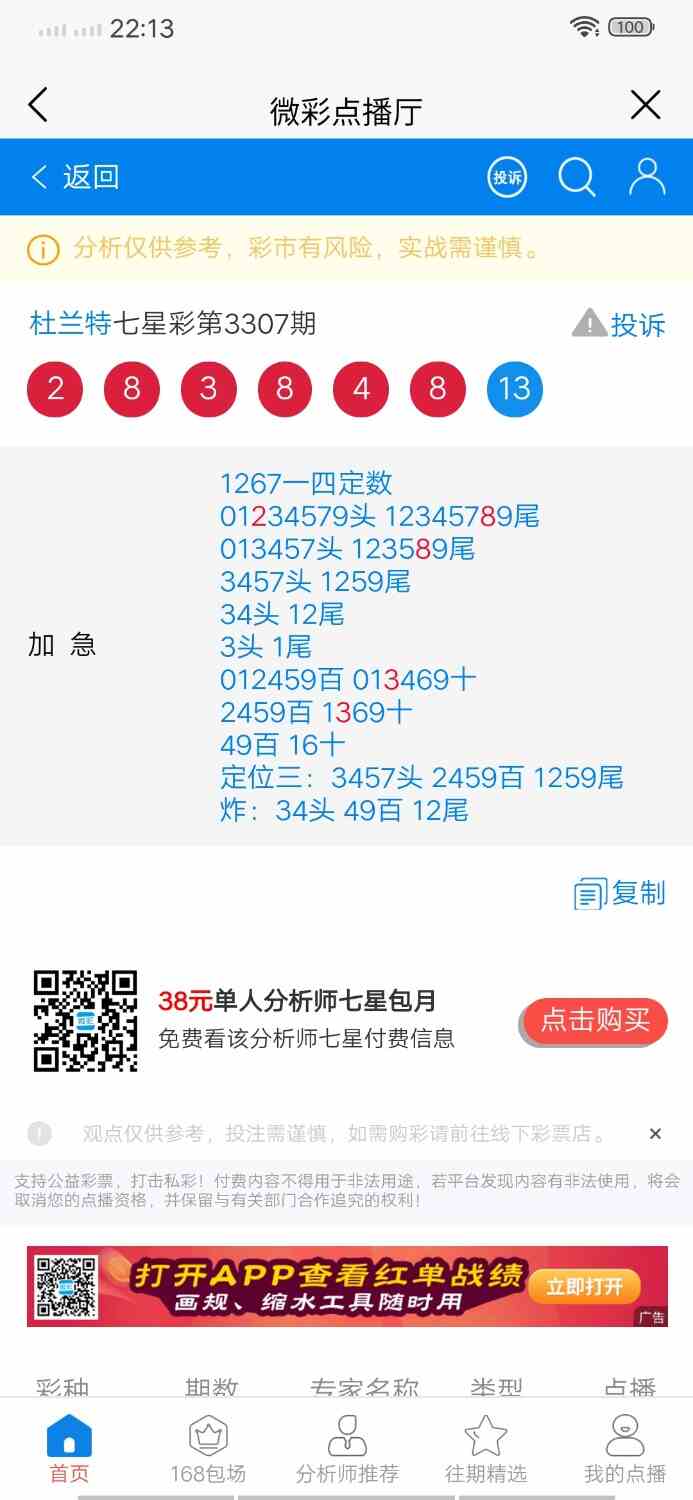Open search in the blue bar

point(577,178)
